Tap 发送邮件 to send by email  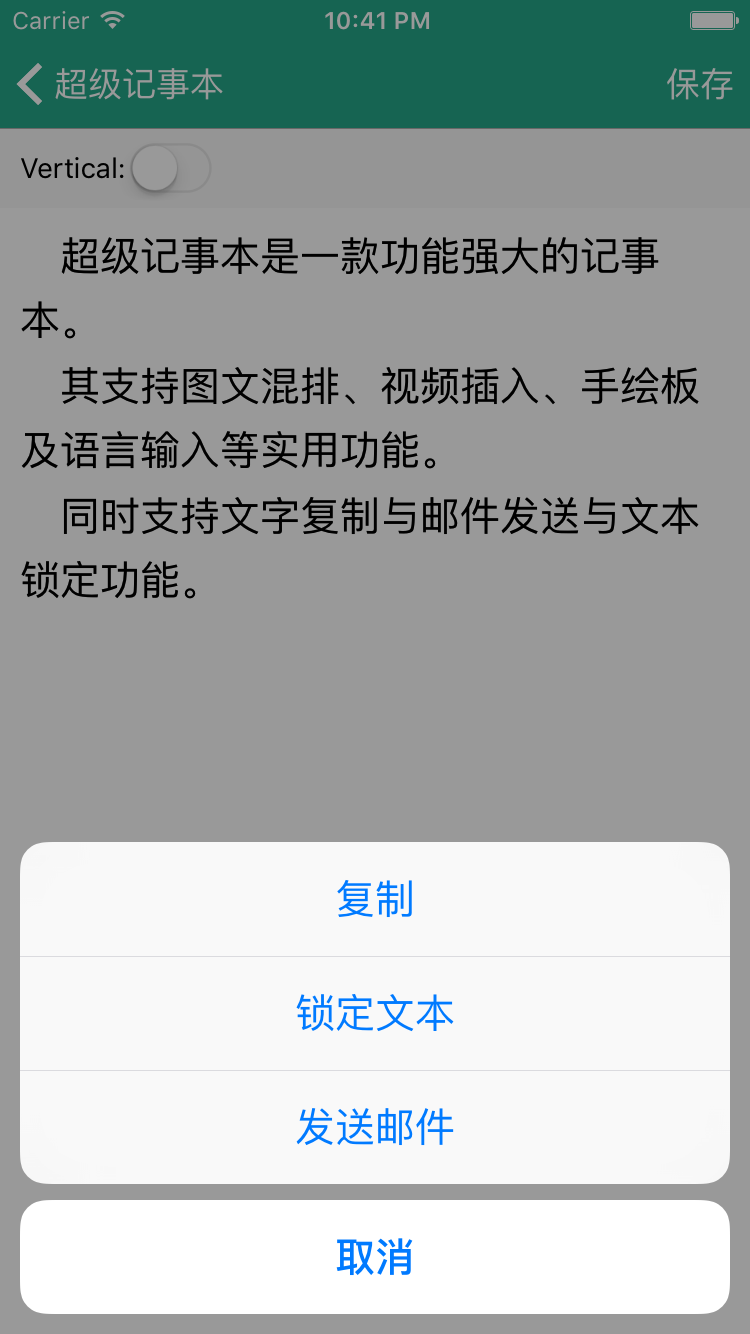[x=375, y=1128]
